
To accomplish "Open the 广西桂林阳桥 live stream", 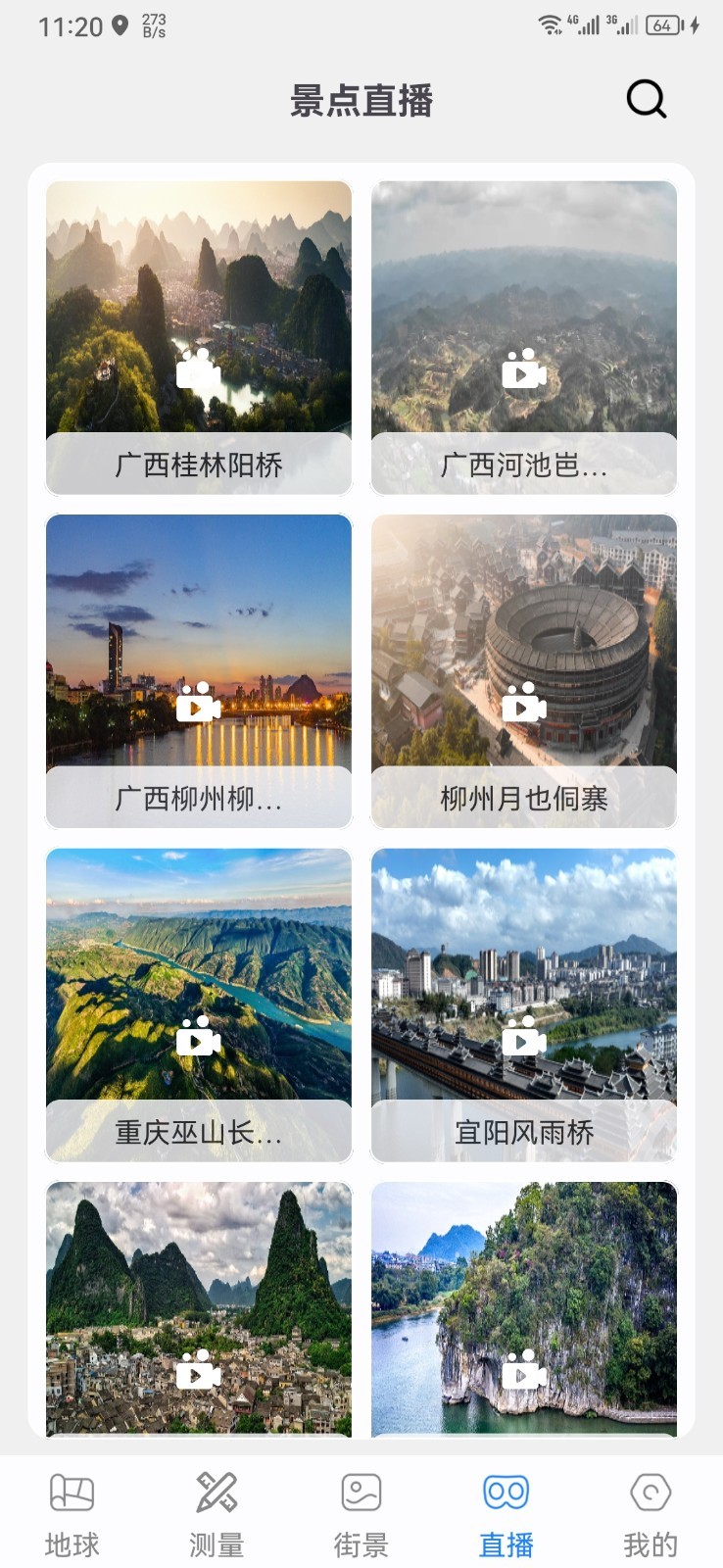I will (x=199, y=338).
